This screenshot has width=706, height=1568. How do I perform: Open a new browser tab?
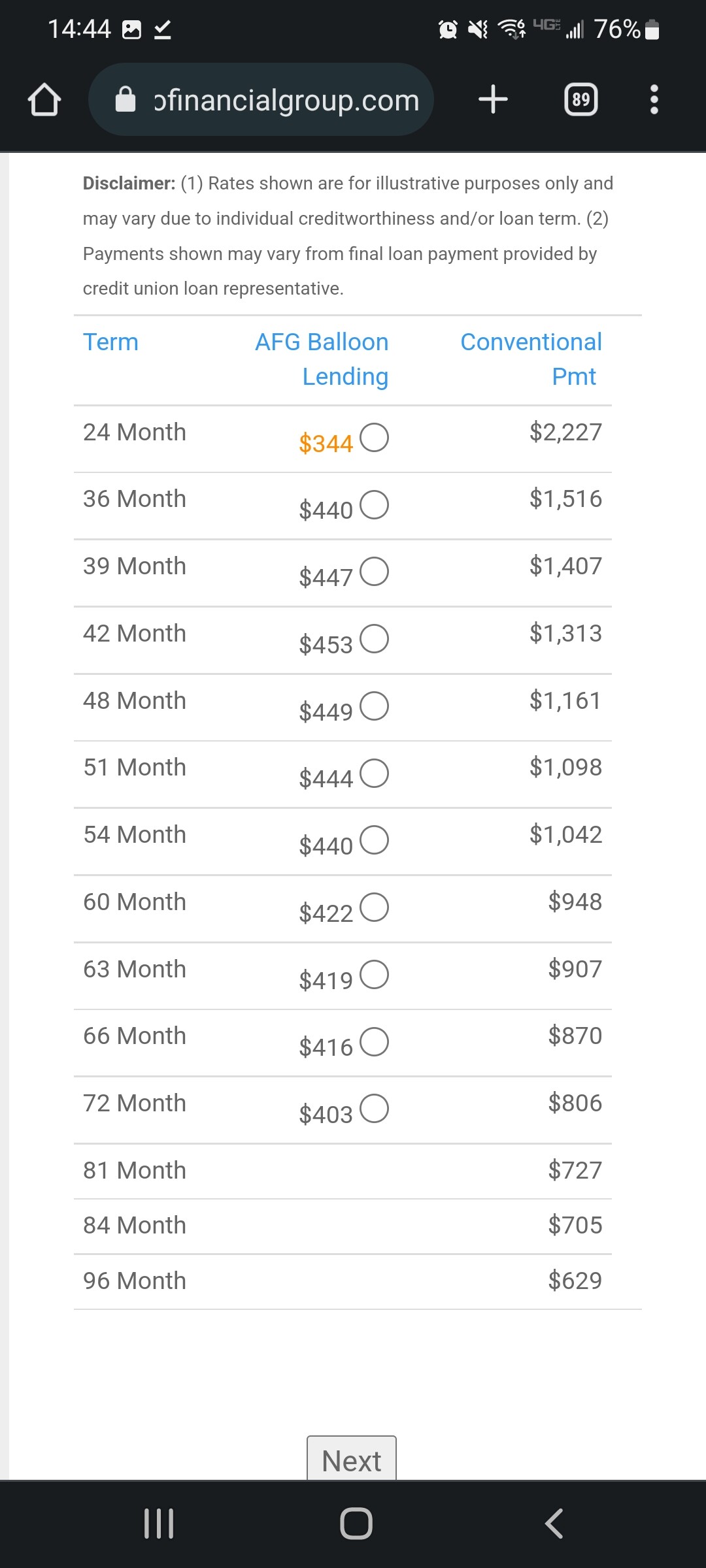pos(493,100)
